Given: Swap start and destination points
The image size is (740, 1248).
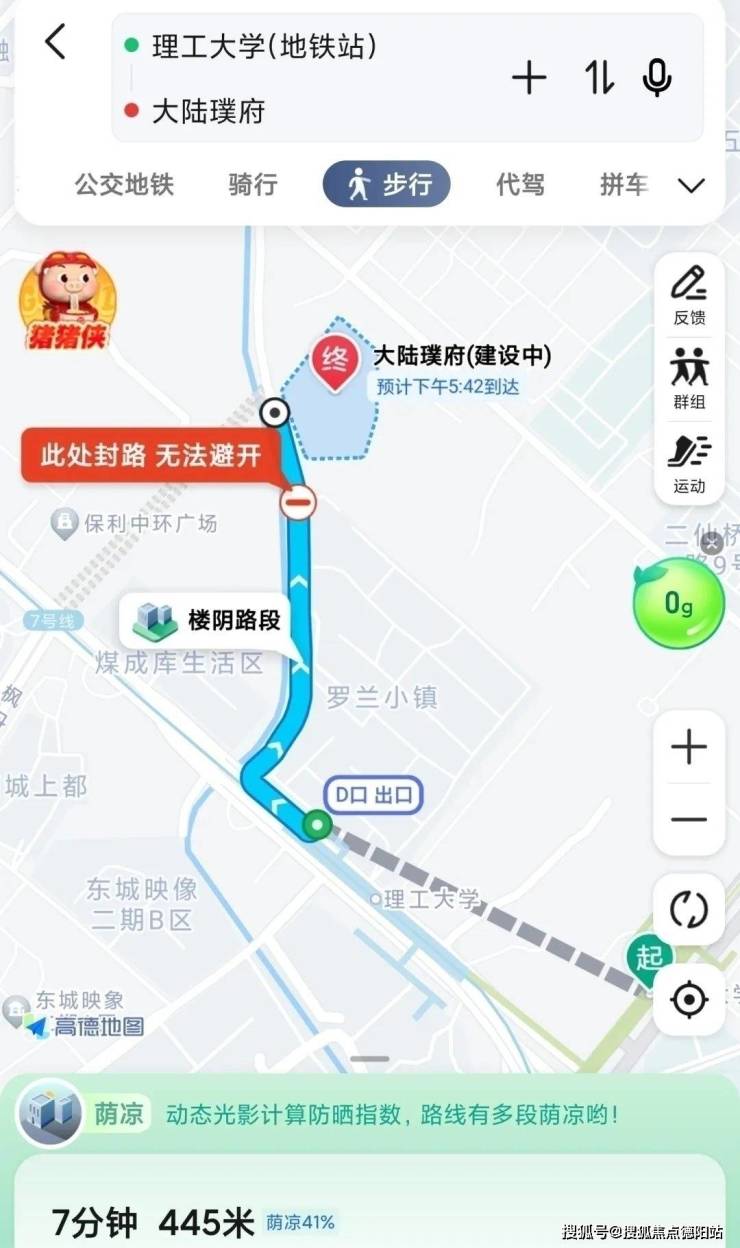Looking at the screenshot, I should (x=599, y=78).
